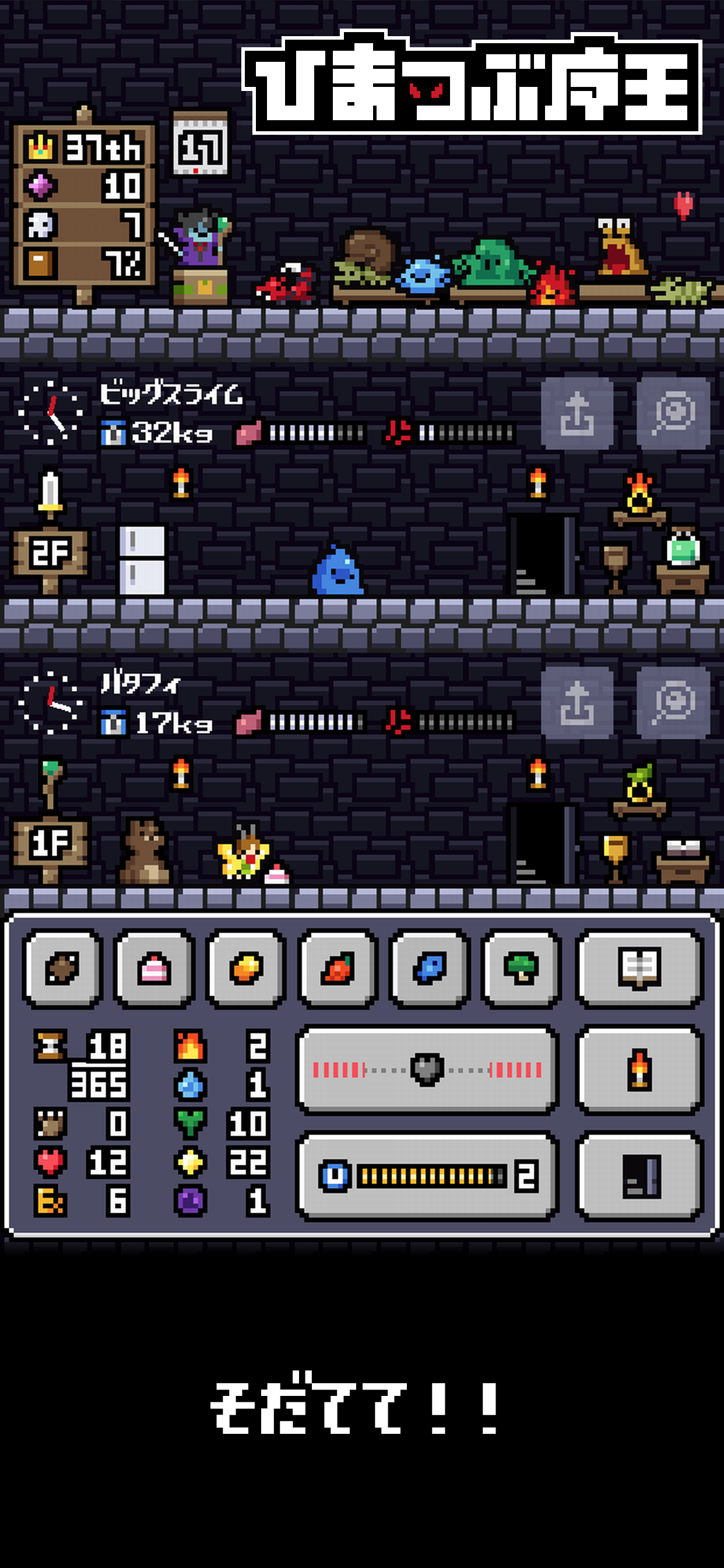Open the book encyclopedia button
Viewport: 724px width, 1568px height.
click(639, 968)
